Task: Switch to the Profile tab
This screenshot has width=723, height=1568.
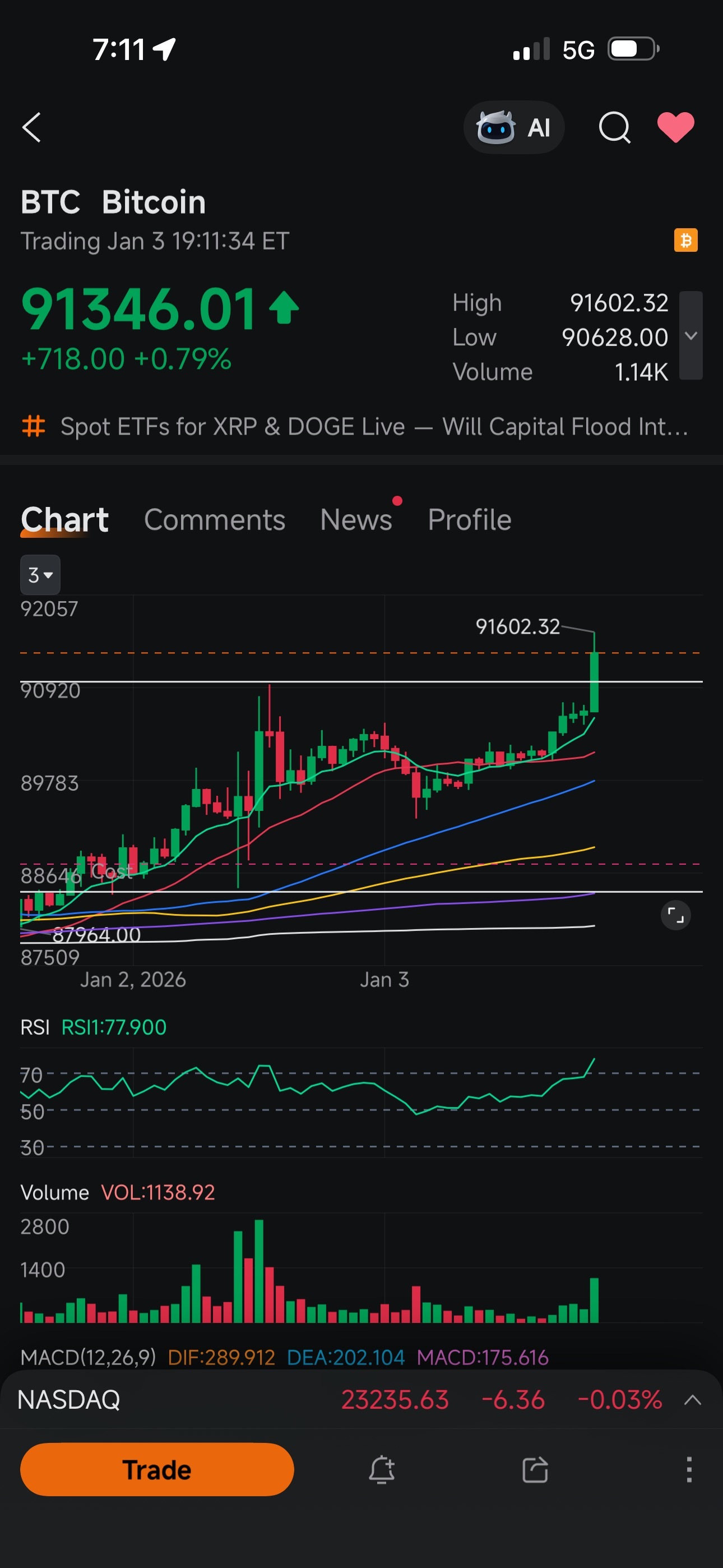Action: coord(469,520)
